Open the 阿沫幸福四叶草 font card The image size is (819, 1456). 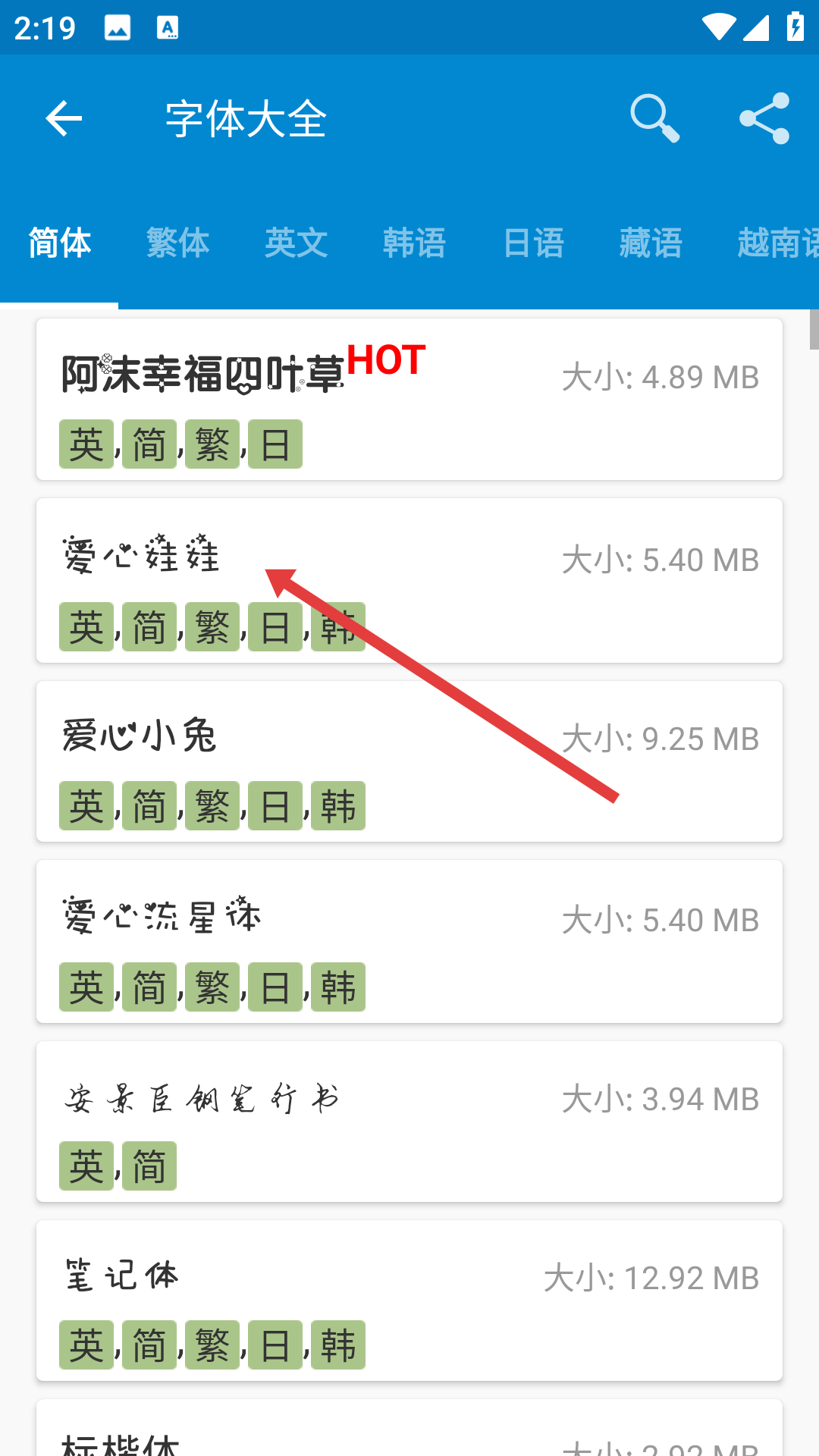409,400
